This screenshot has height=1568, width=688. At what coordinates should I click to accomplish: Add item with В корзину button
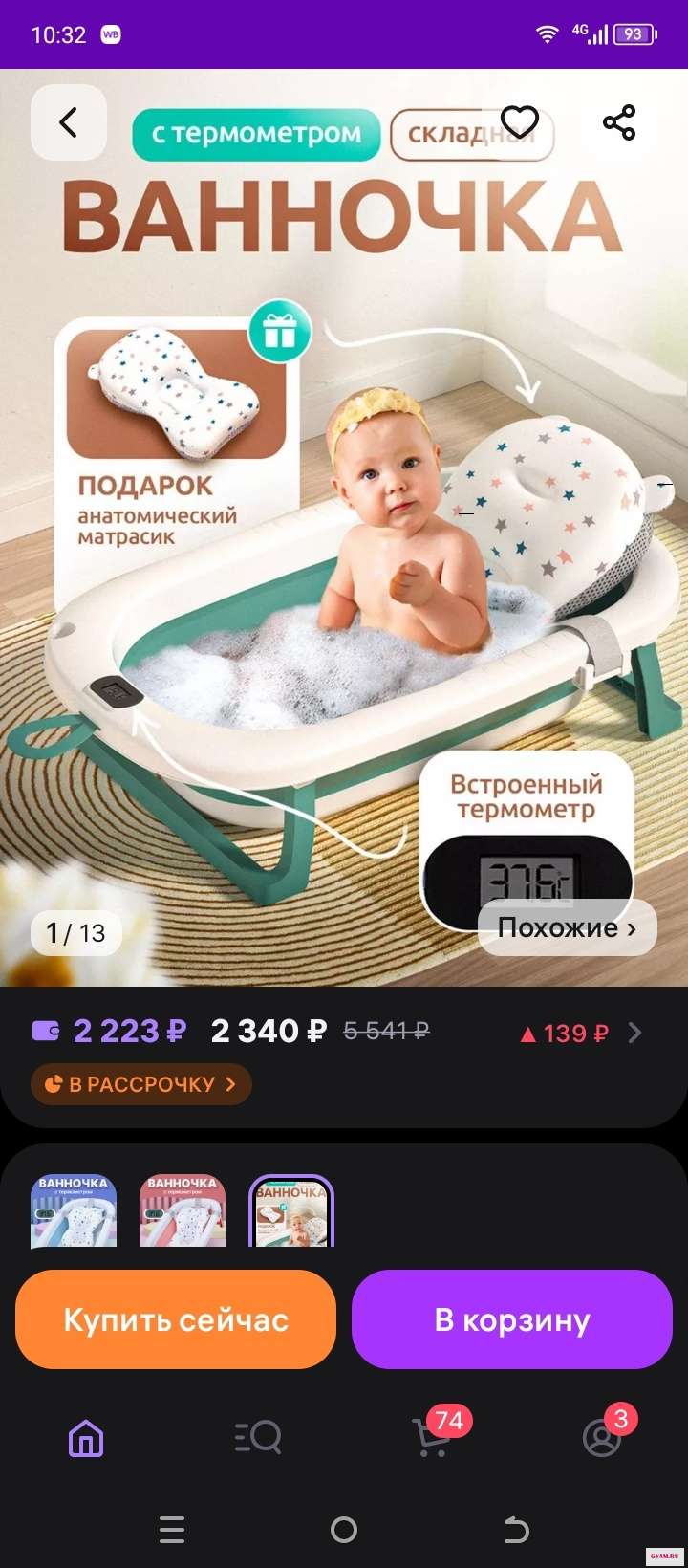[x=512, y=1319]
